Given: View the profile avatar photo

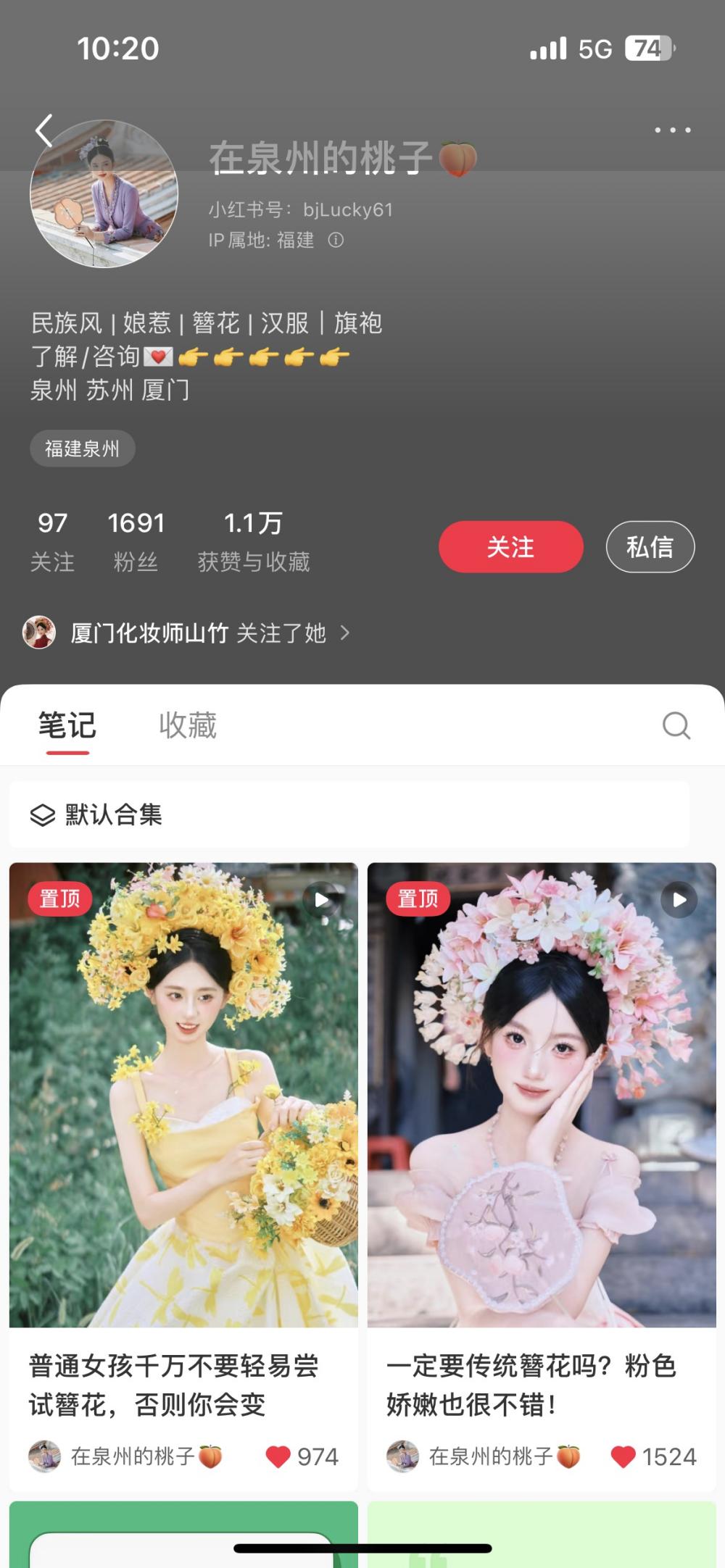Looking at the screenshot, I should click(x=104, y=193).
